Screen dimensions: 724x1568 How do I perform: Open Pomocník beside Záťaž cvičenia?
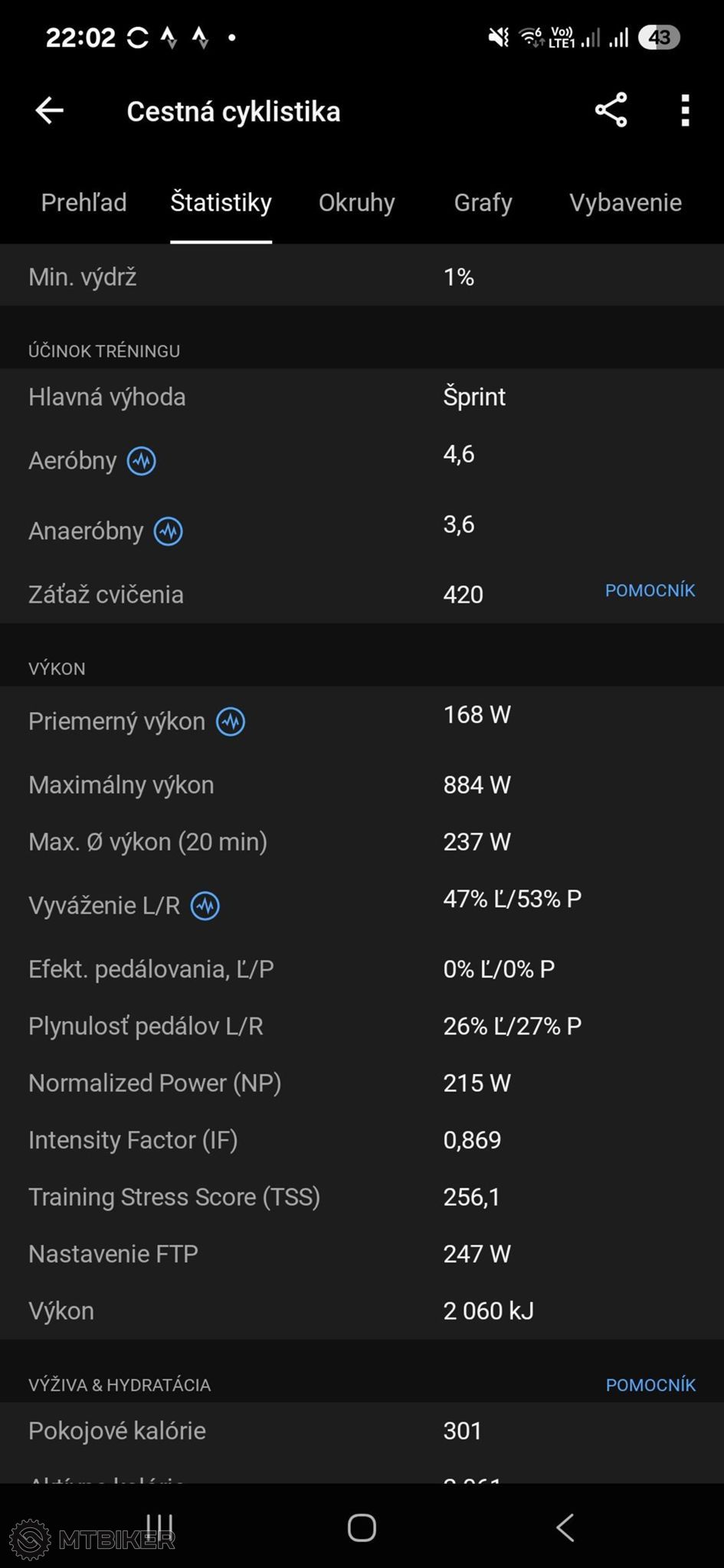650,590
